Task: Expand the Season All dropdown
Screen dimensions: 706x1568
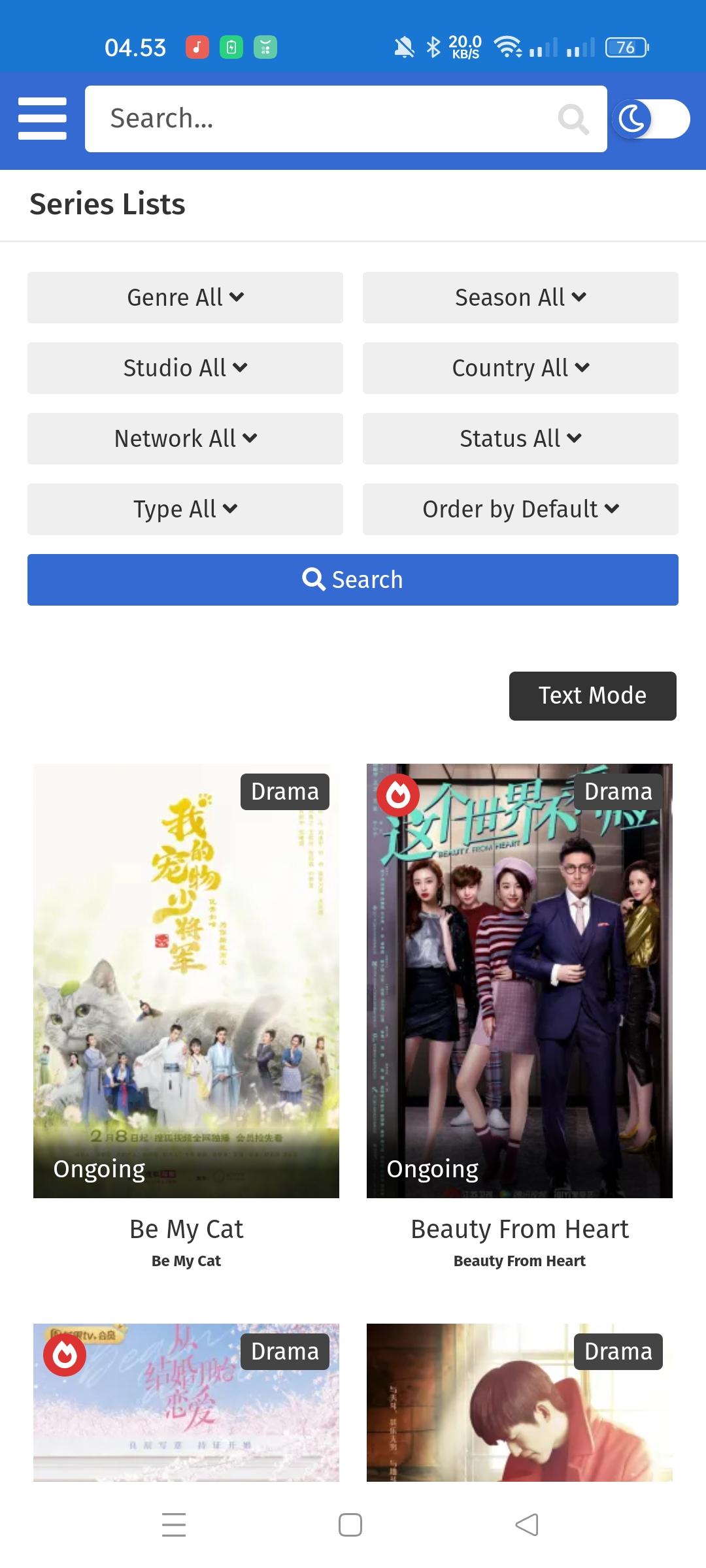Action: point(520,297)
